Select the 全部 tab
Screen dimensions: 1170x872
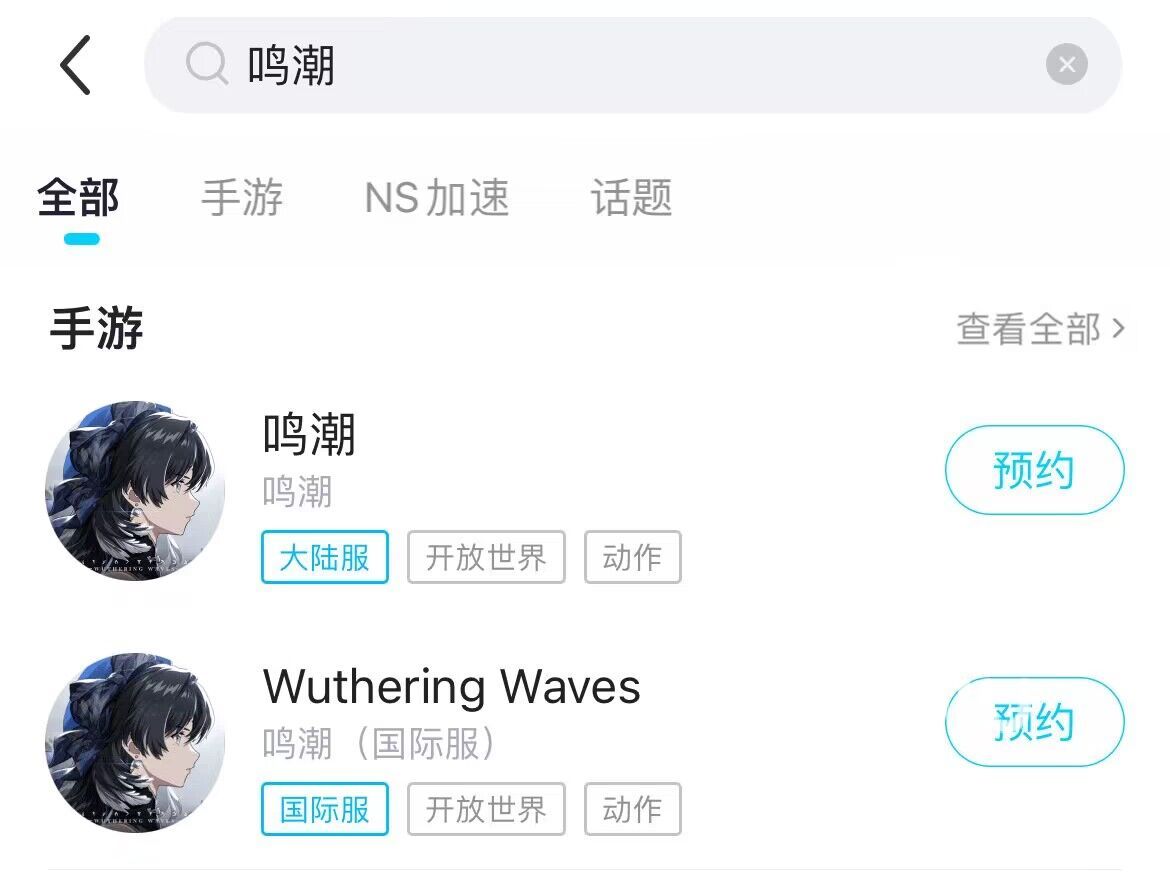coord(79,198)
